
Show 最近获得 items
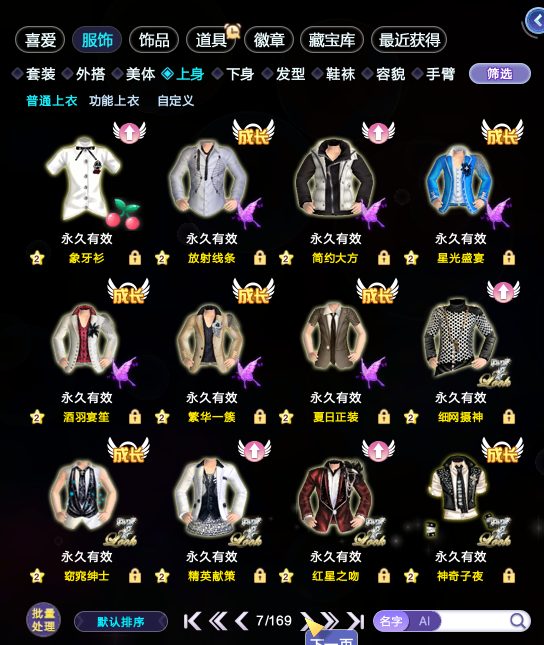(409, 40)
